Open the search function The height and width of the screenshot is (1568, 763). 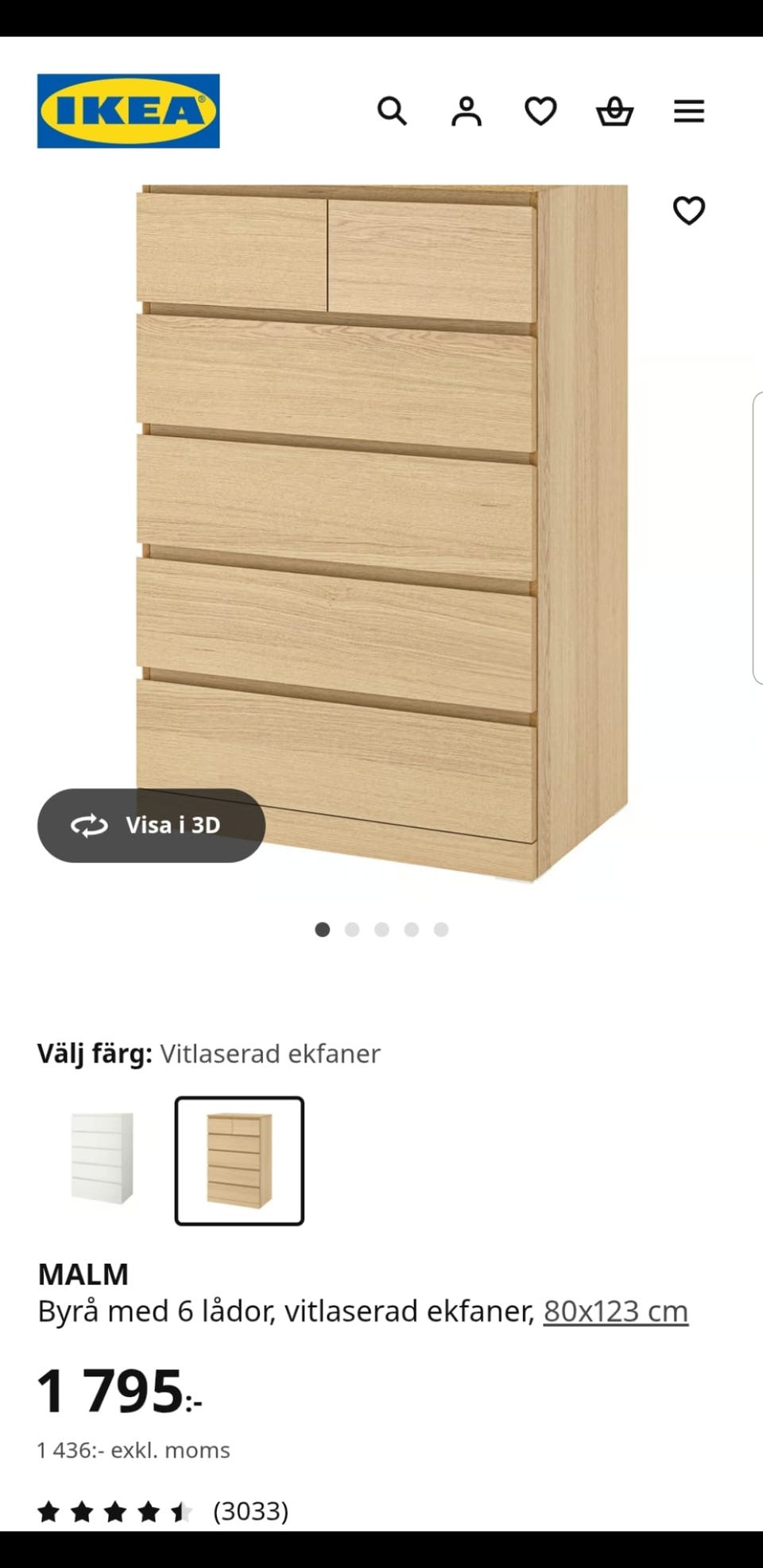pos(393,111)
